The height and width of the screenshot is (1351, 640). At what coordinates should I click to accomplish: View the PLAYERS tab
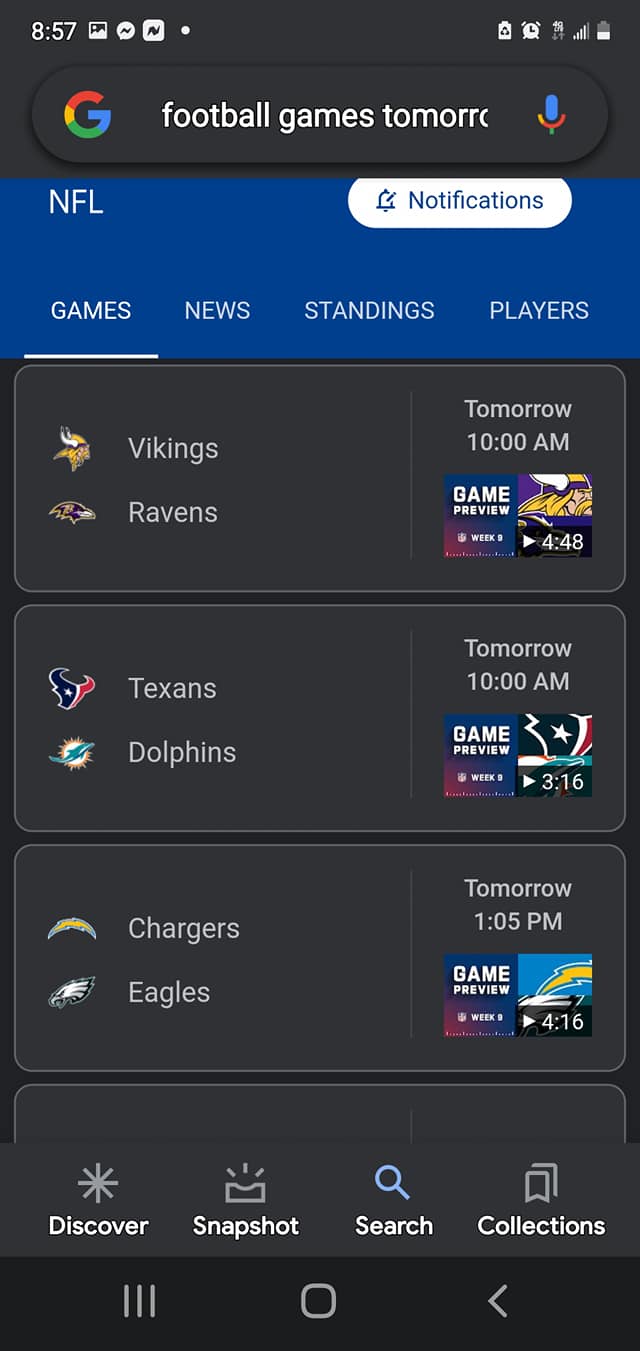(x=538, y=310)
